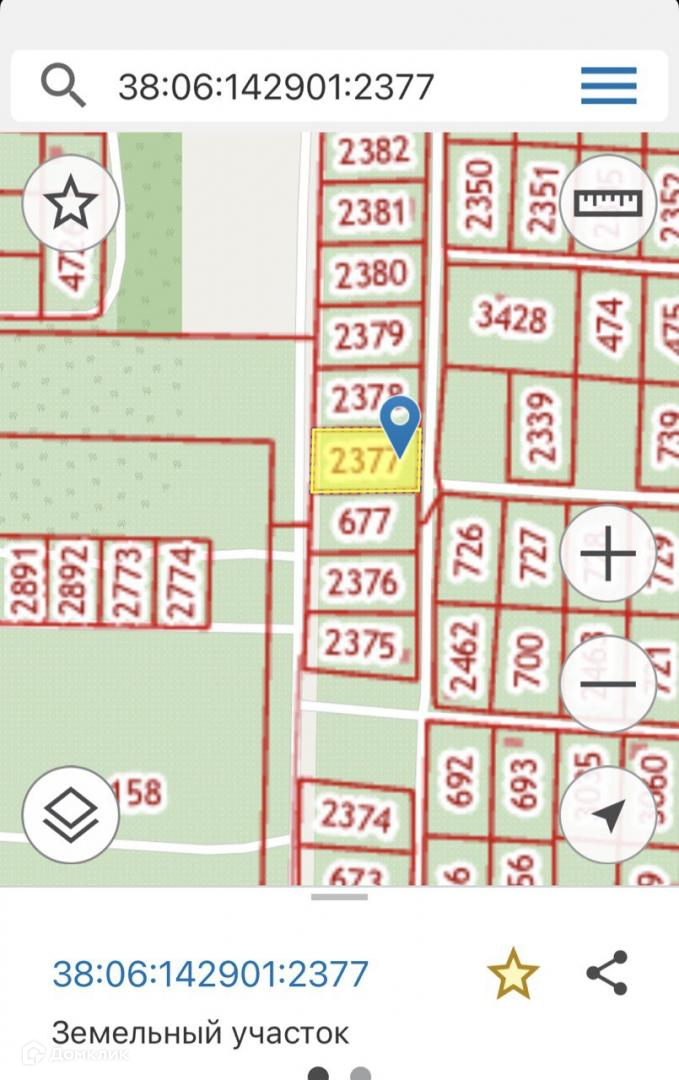
Task: Open favorites from the map star button
Action: (x=71, y=204)
